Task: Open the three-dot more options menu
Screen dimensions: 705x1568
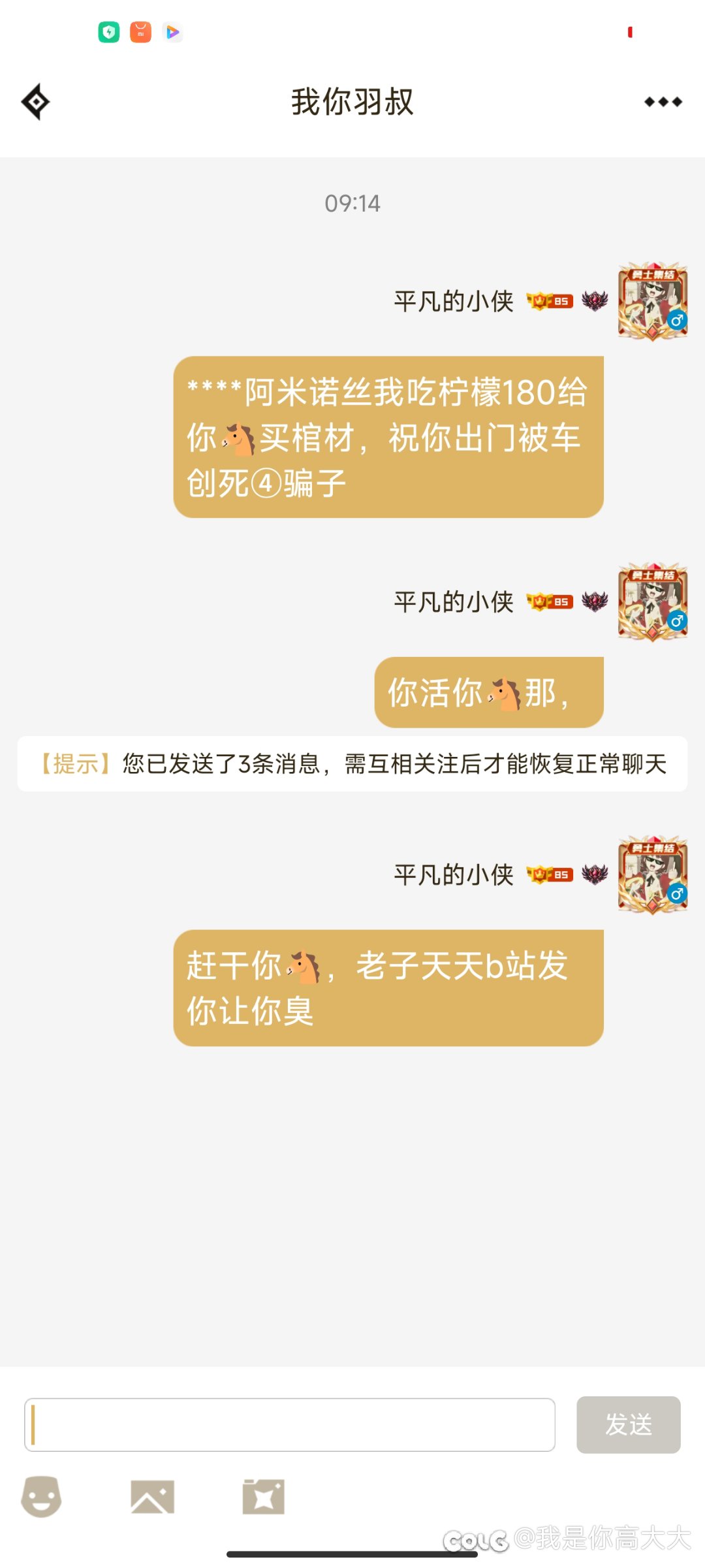Action: point(663,102)
